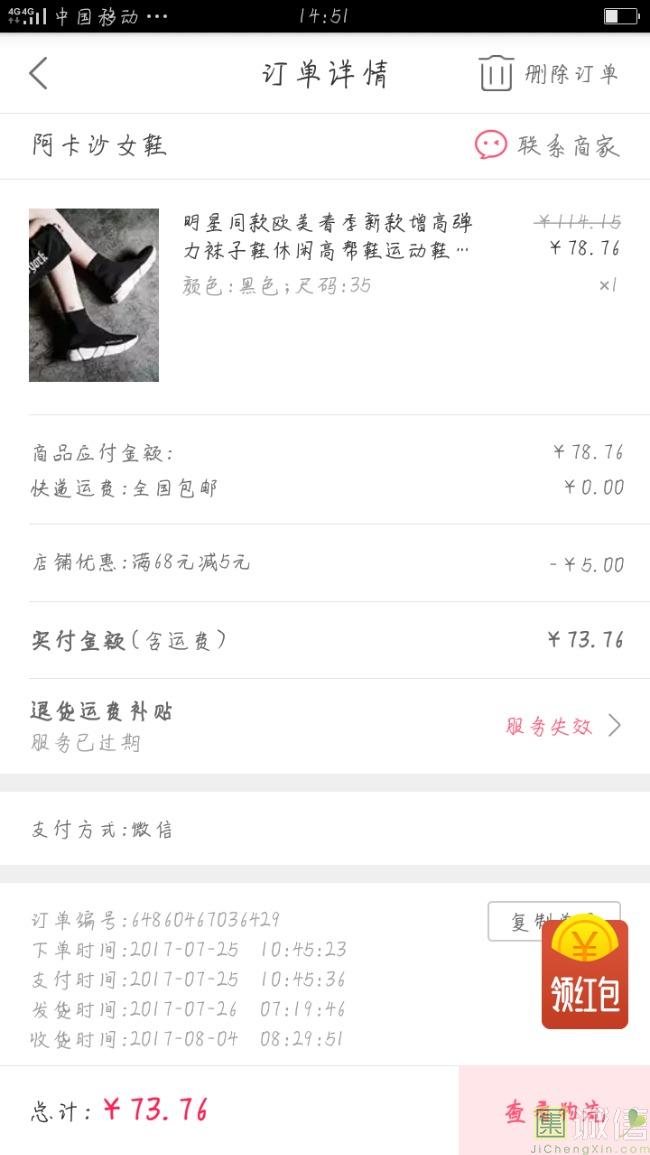
Task: Open the 阿卡沙女鞋 shop page
Action: click(99, 146)
